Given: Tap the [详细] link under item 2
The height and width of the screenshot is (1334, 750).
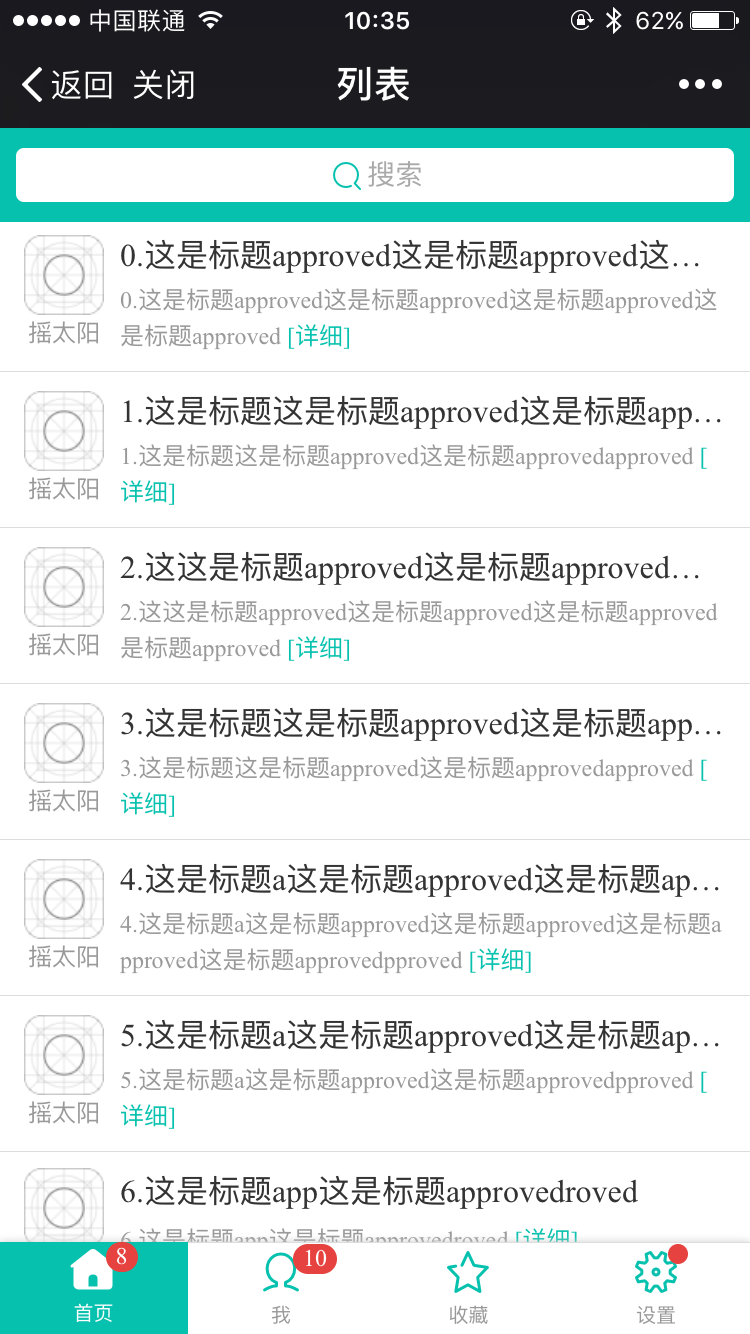Looking at the screenshot, I should (x=319, y=649).
